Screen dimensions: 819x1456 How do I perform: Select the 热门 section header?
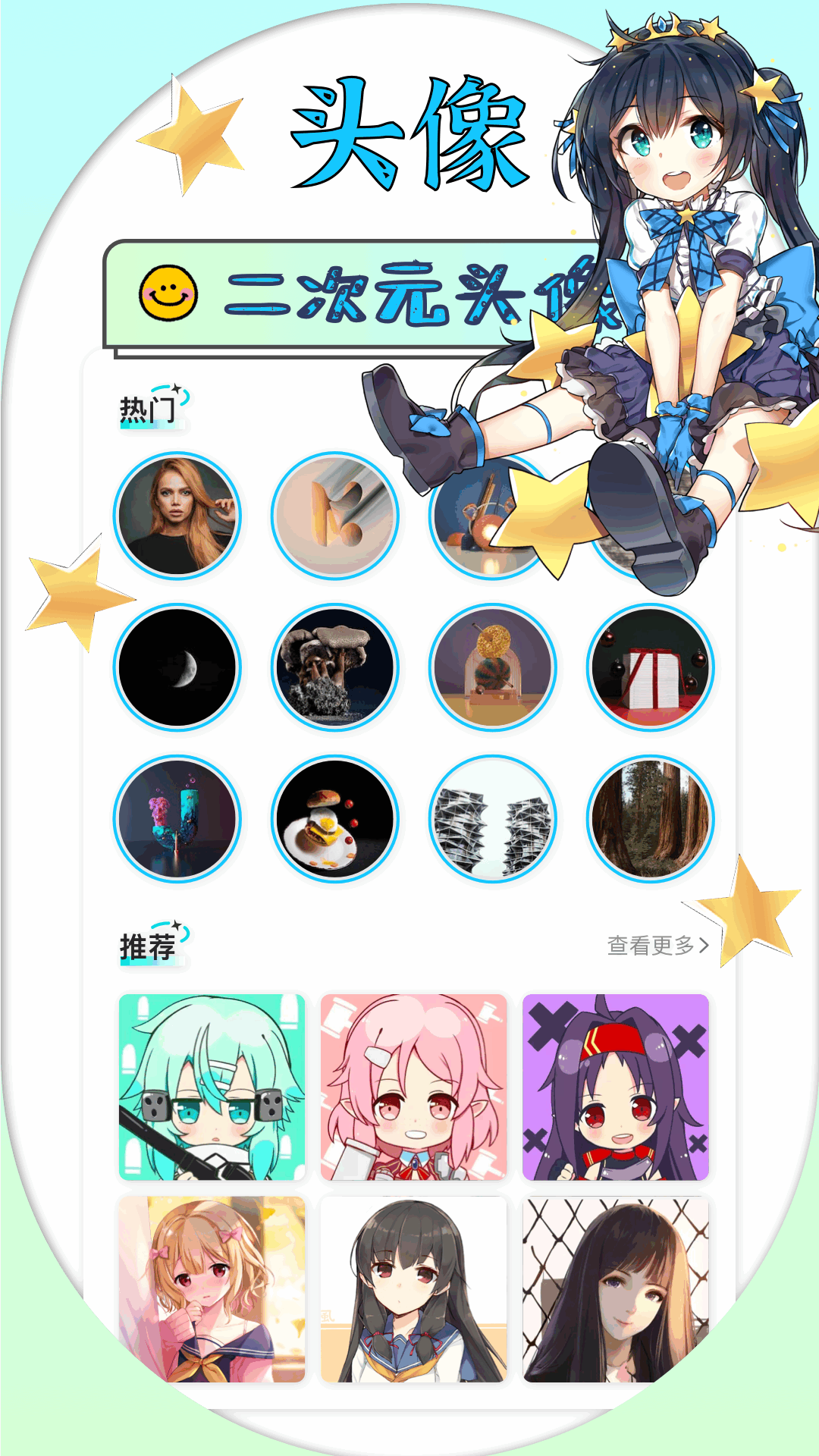(x=149, y=408)
